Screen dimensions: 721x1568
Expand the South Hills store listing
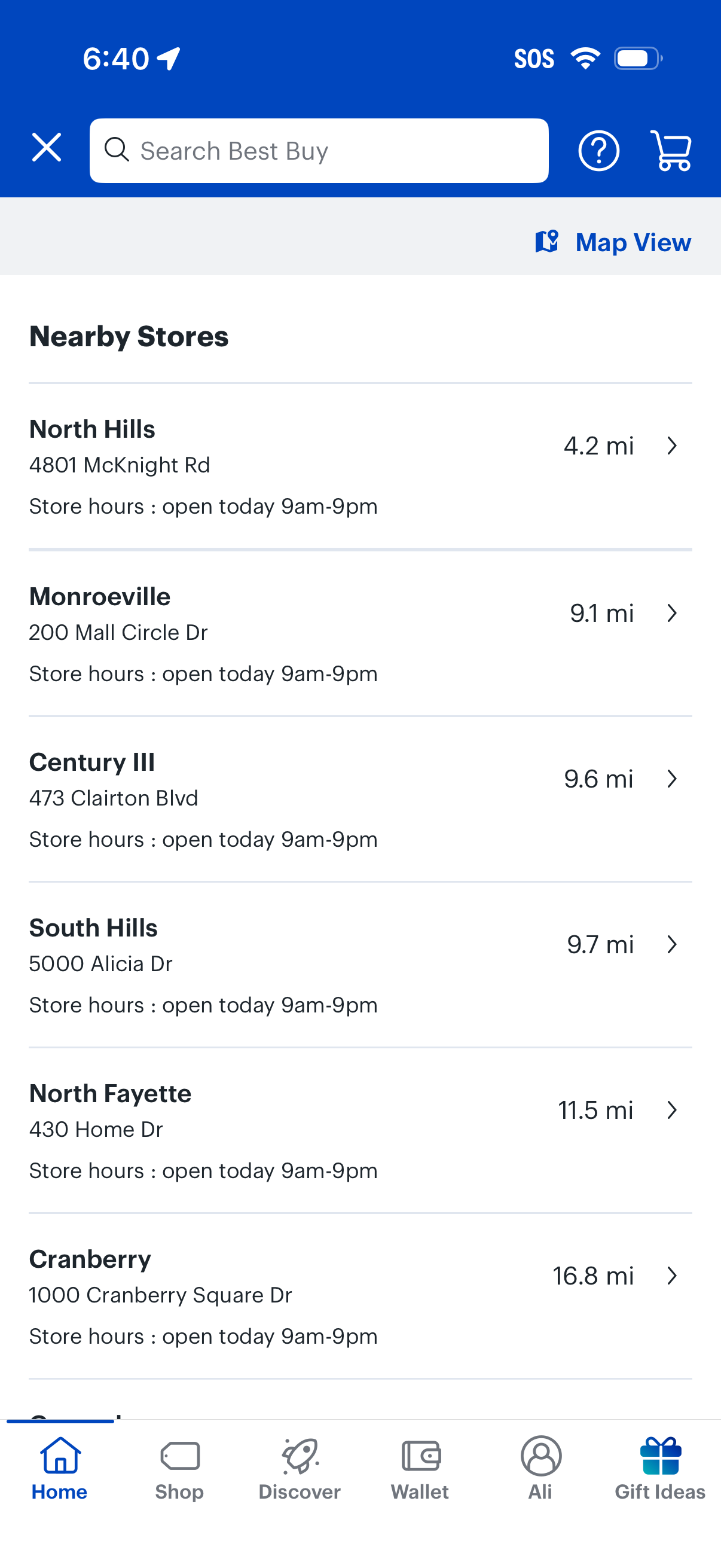[672, 945]
